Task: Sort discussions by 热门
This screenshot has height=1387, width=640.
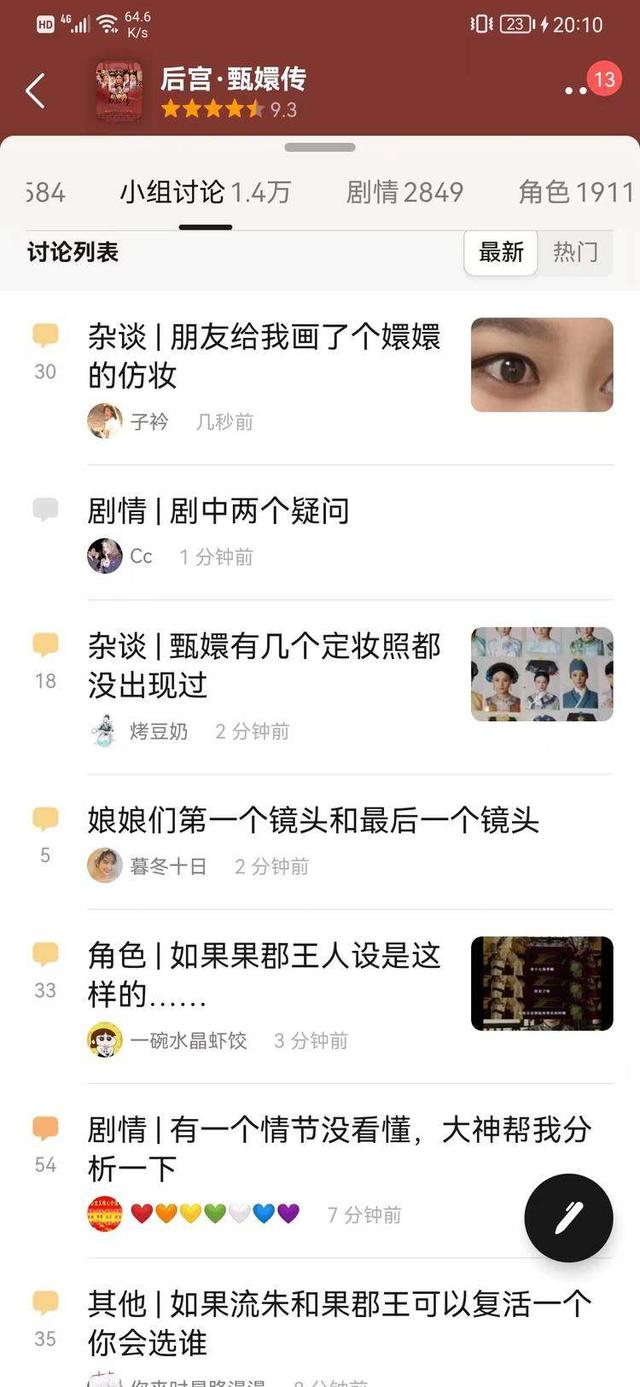Action: point(575,252)
